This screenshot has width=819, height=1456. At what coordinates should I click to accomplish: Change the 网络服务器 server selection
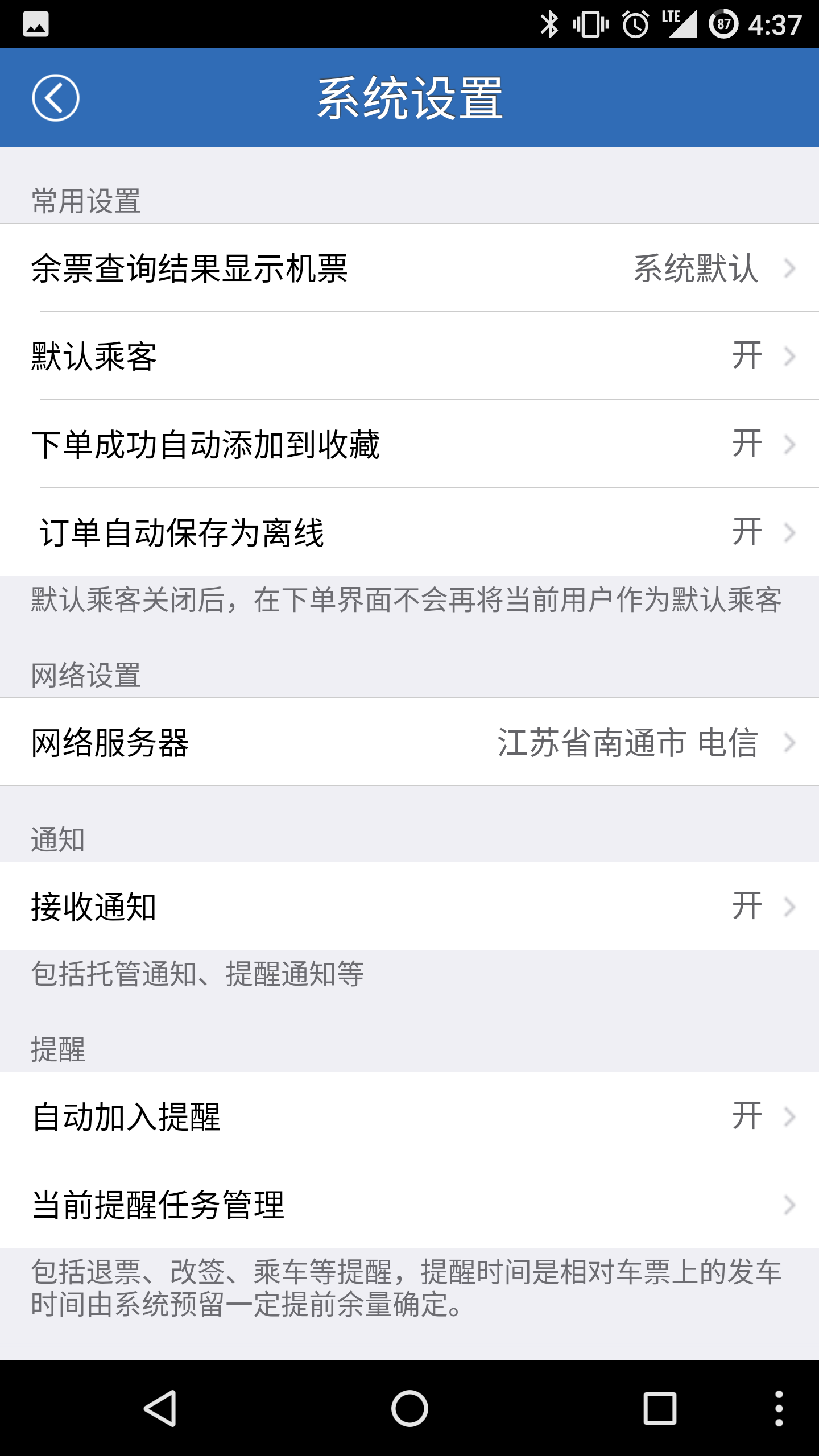pos(409,742)
